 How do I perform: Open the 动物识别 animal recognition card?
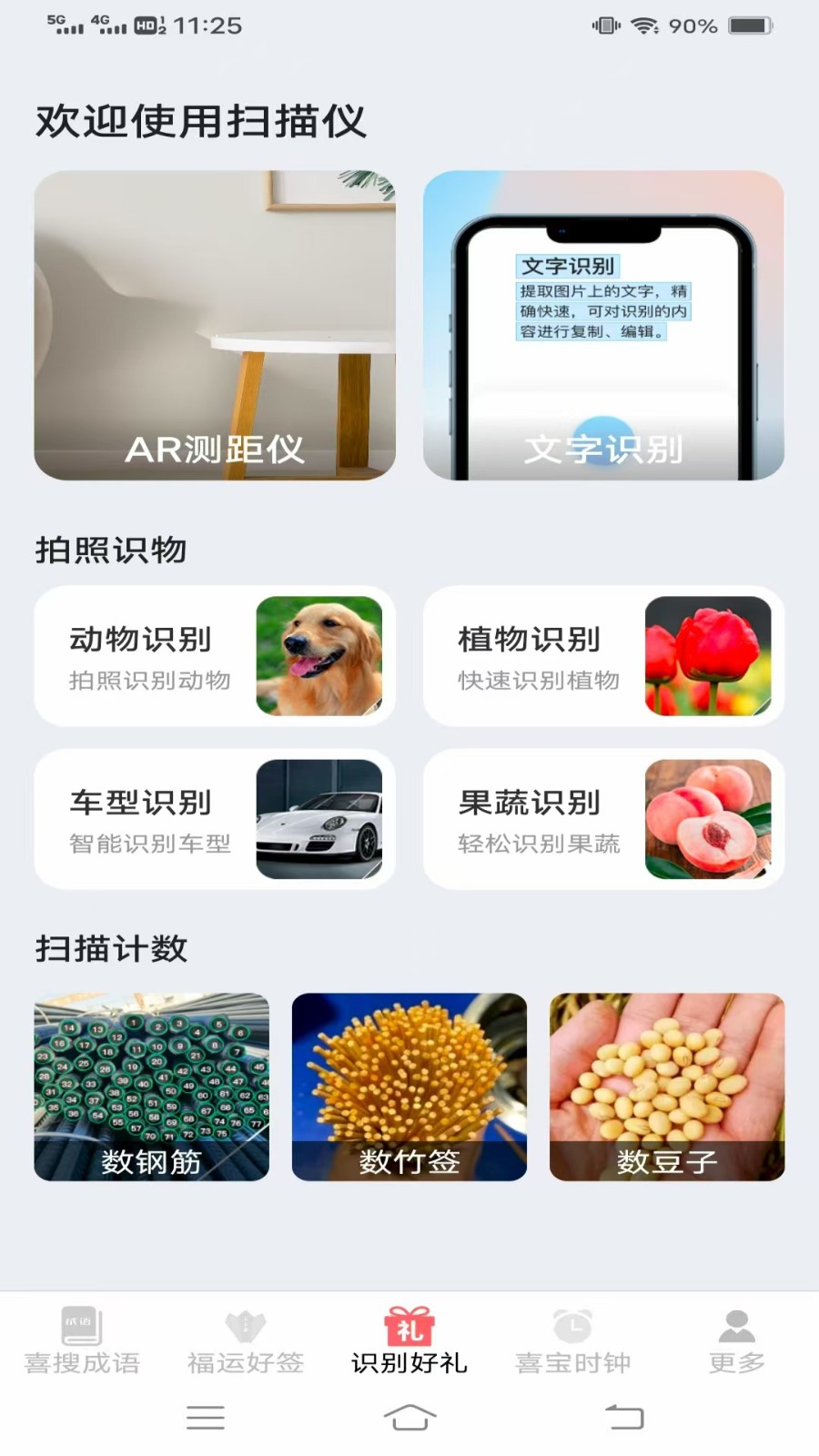(213, 657)
